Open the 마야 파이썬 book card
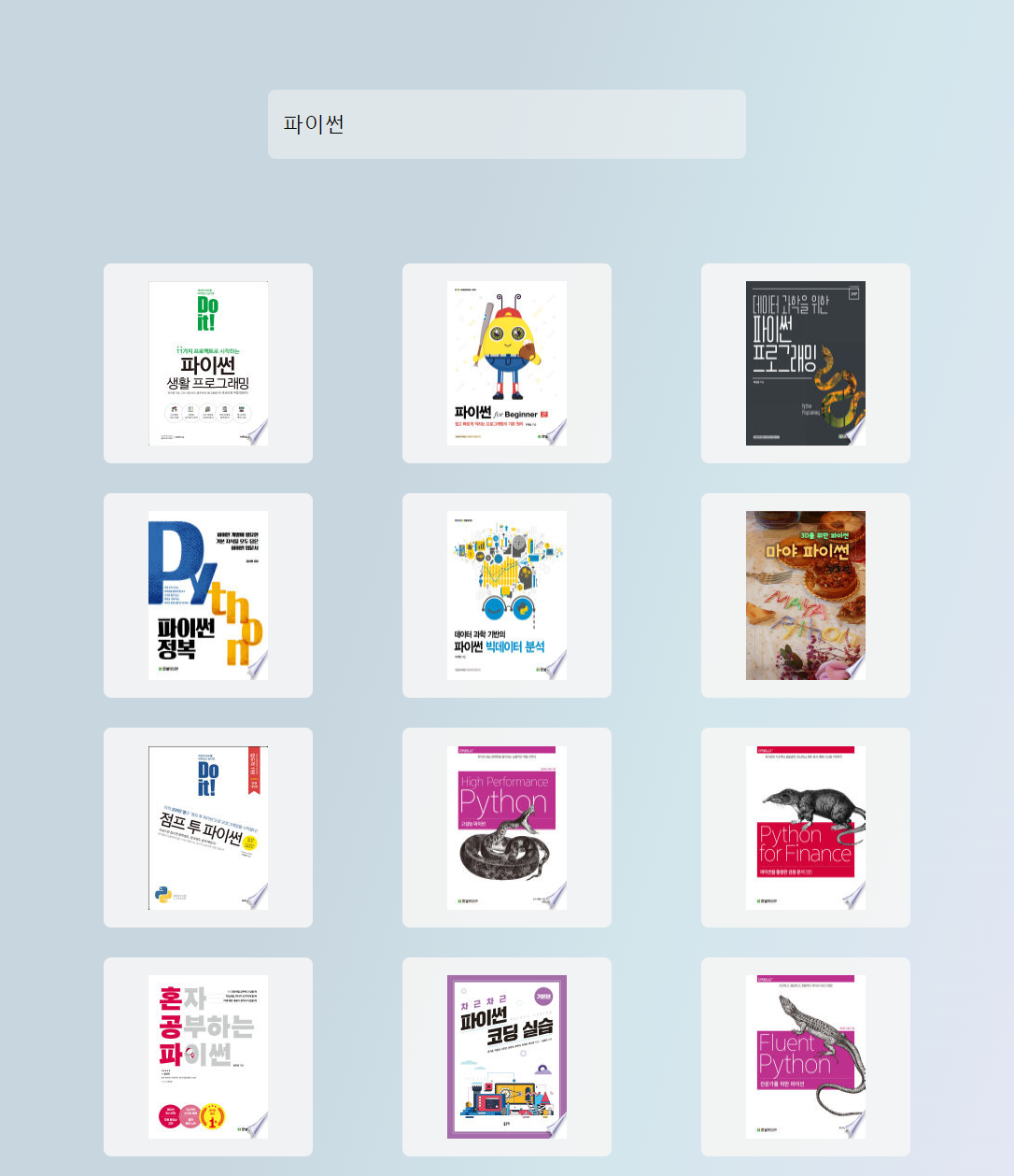This screenshot has height=1176, width=1014. [806, 595]
